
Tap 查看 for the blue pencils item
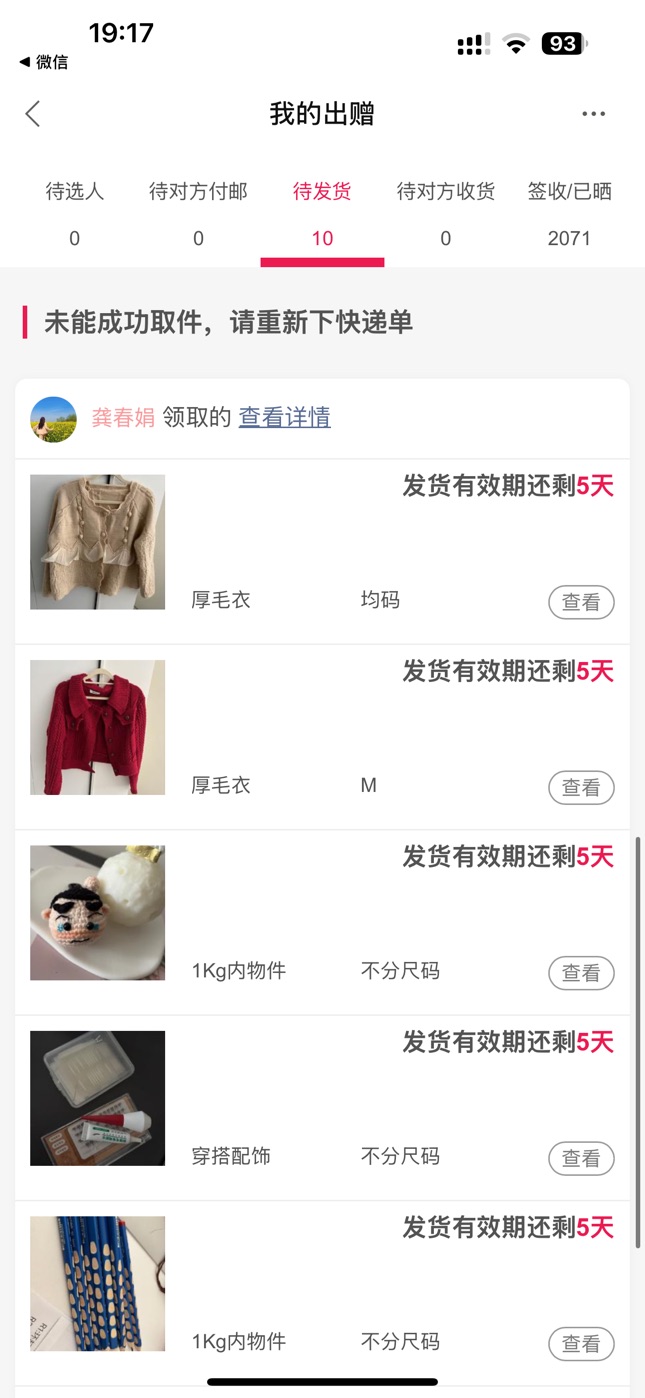[581, 1344]
